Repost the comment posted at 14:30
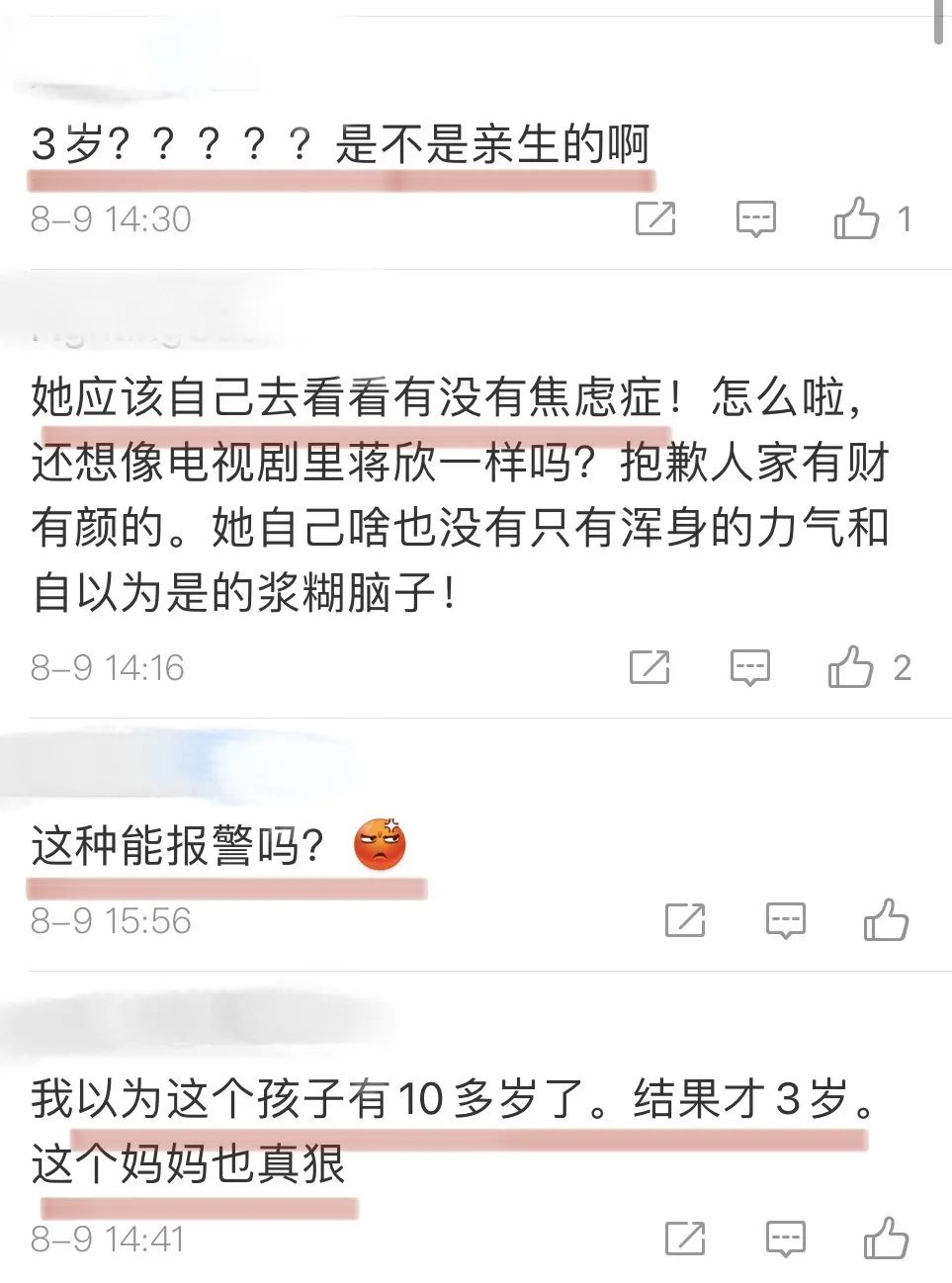This screenshot has height=1283, width=952. (x=655, y=217)
